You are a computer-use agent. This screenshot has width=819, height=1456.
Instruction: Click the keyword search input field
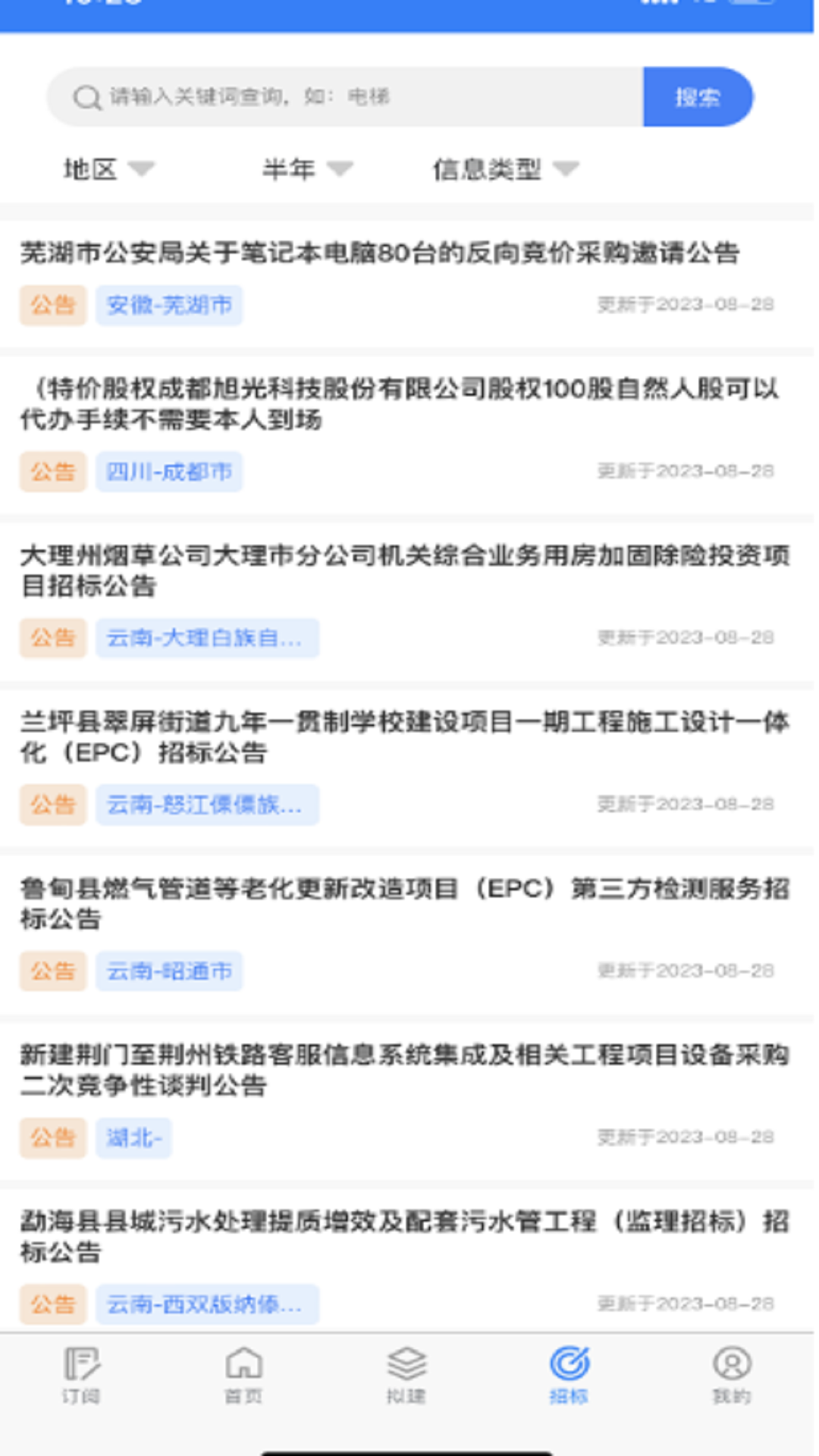click(x=341, y=96)
